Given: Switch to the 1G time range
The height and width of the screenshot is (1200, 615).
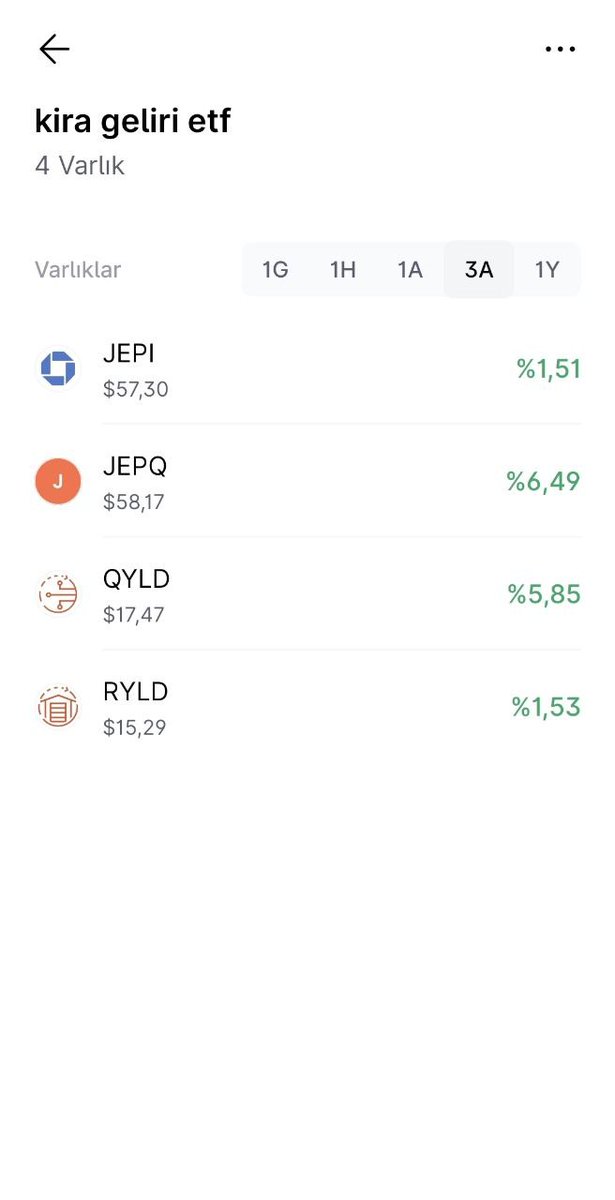Looking at the screenshot, I should pyautogui.click(x=275, y=270).
